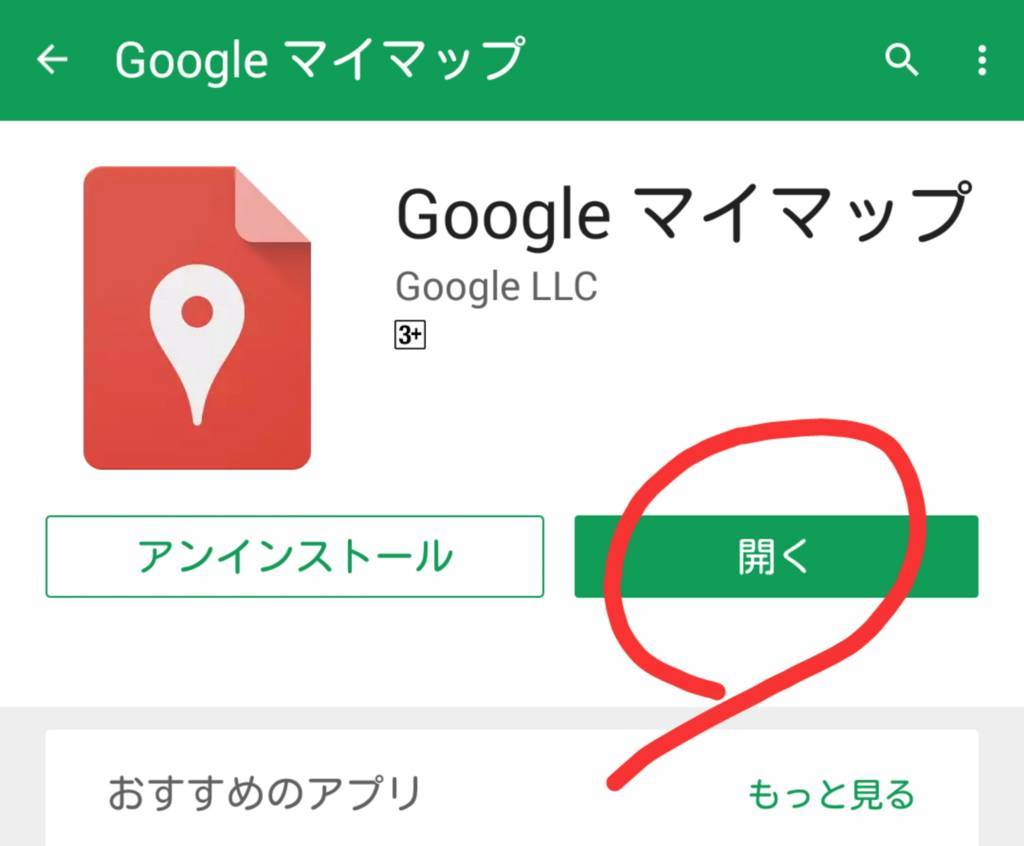
Task: Open search with the magnifier icon
Action: 902,60
